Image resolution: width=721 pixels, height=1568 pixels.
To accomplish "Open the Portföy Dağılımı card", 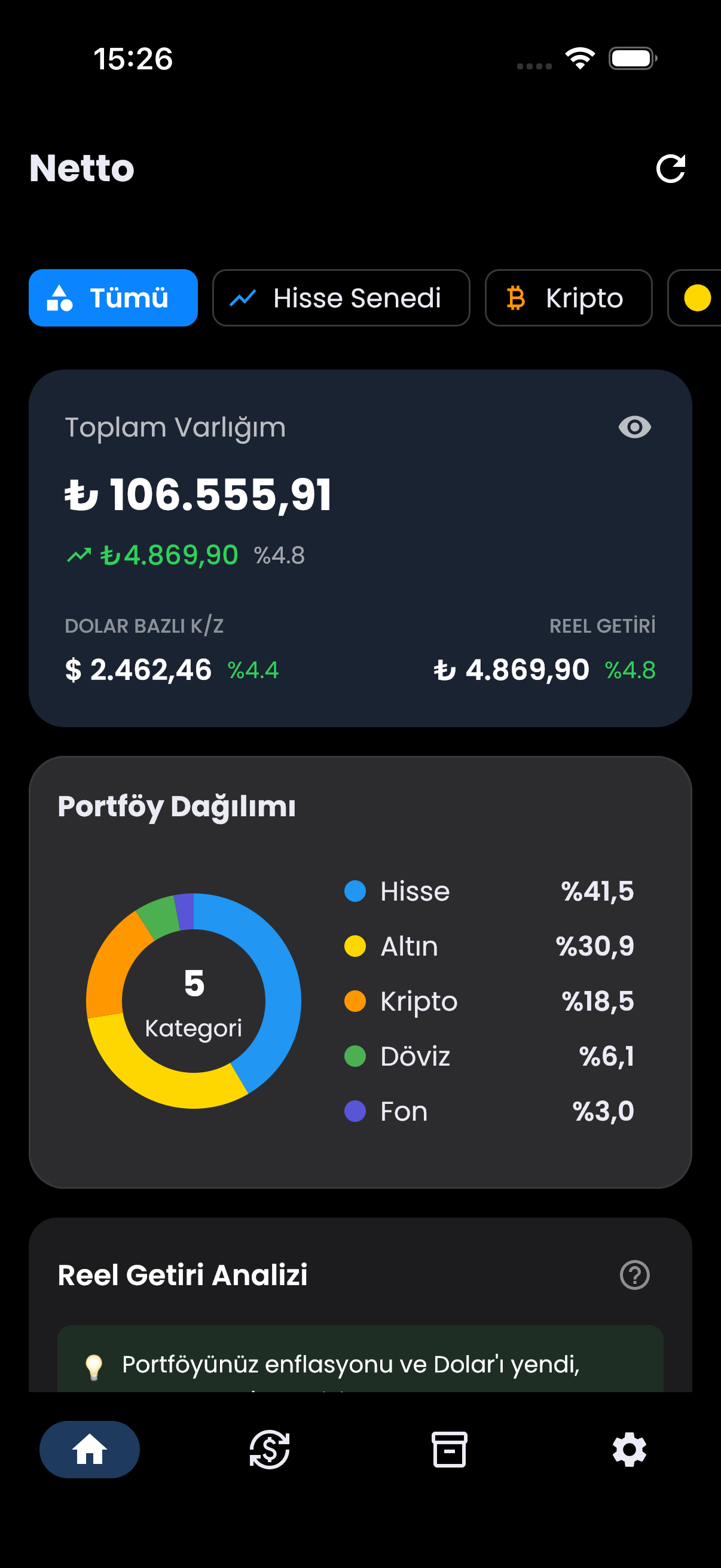I will (176, 806).
